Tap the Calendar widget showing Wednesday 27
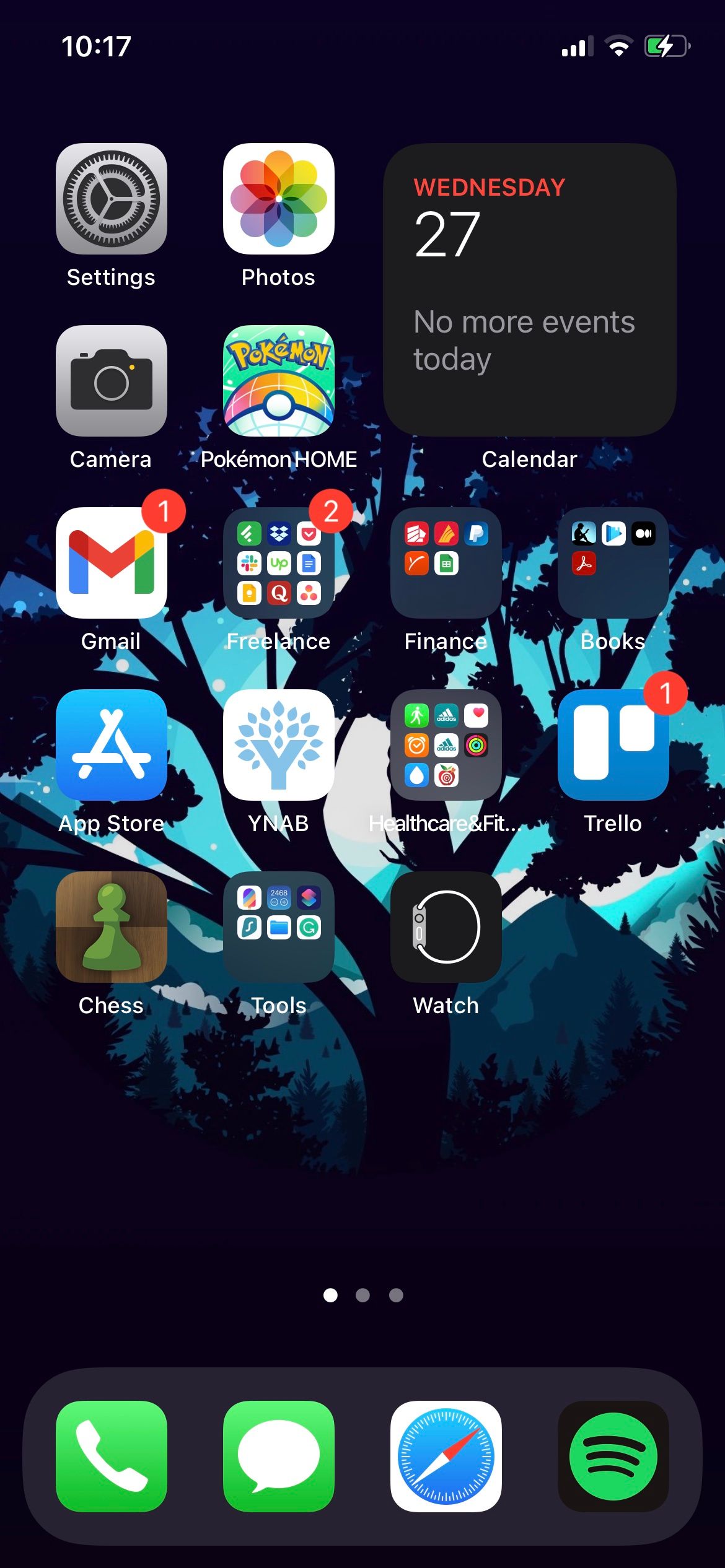This screenshot has height=1568, width=725. (530, 288)
